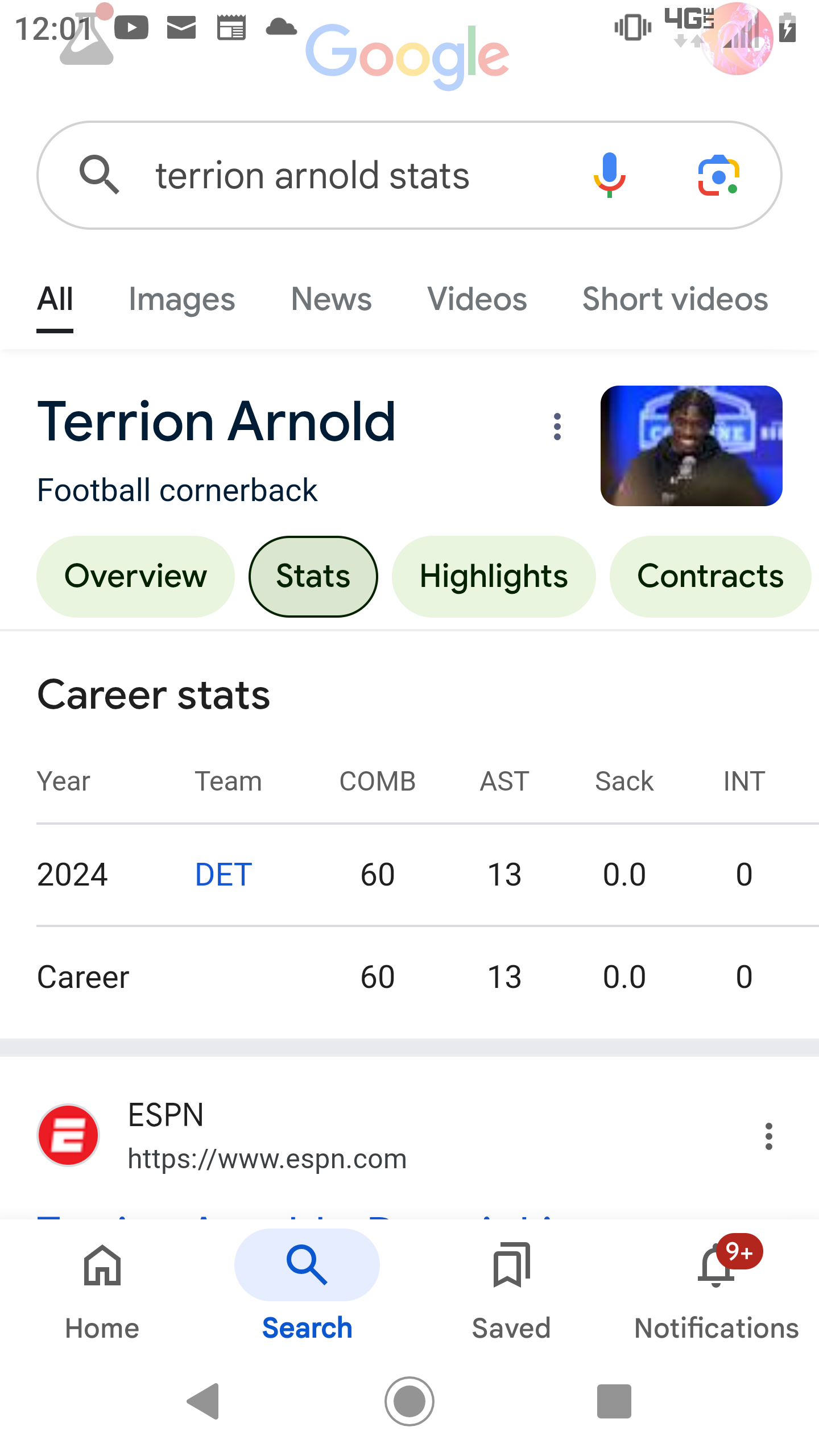Tap the Android recent apps button
Screen dimensions: 819x1456
point(614,1402)
